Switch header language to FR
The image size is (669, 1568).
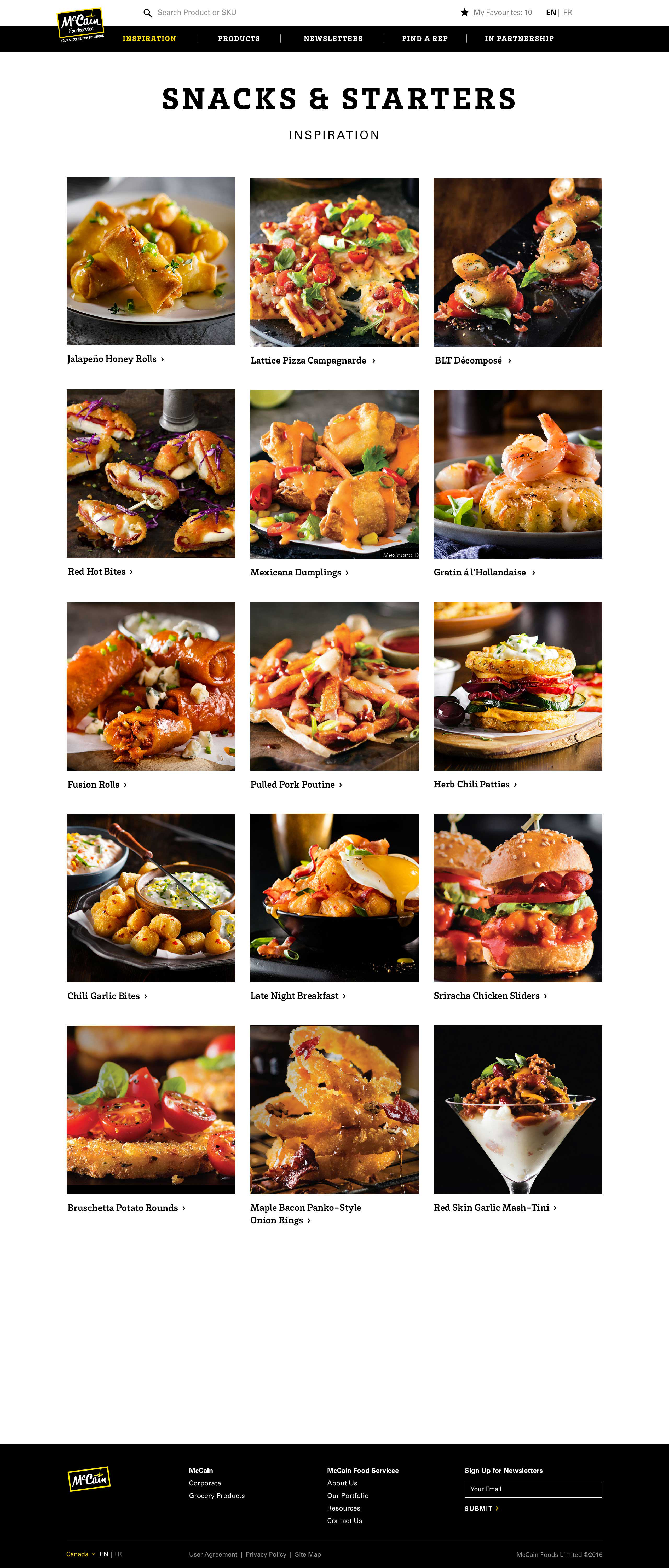(x=567, y=12)
